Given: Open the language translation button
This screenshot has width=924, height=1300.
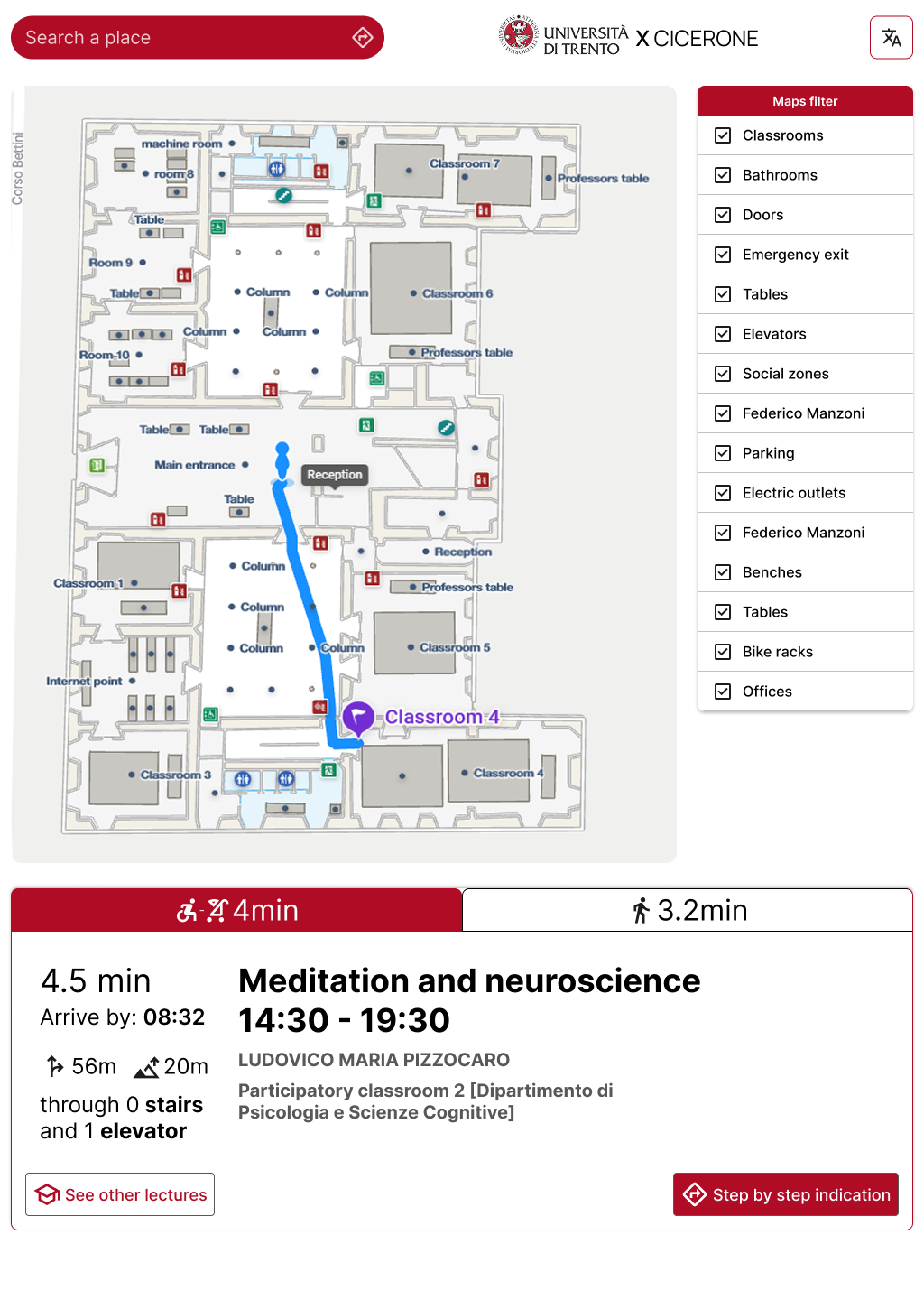Looking at the screenshot, I should 891,38.
